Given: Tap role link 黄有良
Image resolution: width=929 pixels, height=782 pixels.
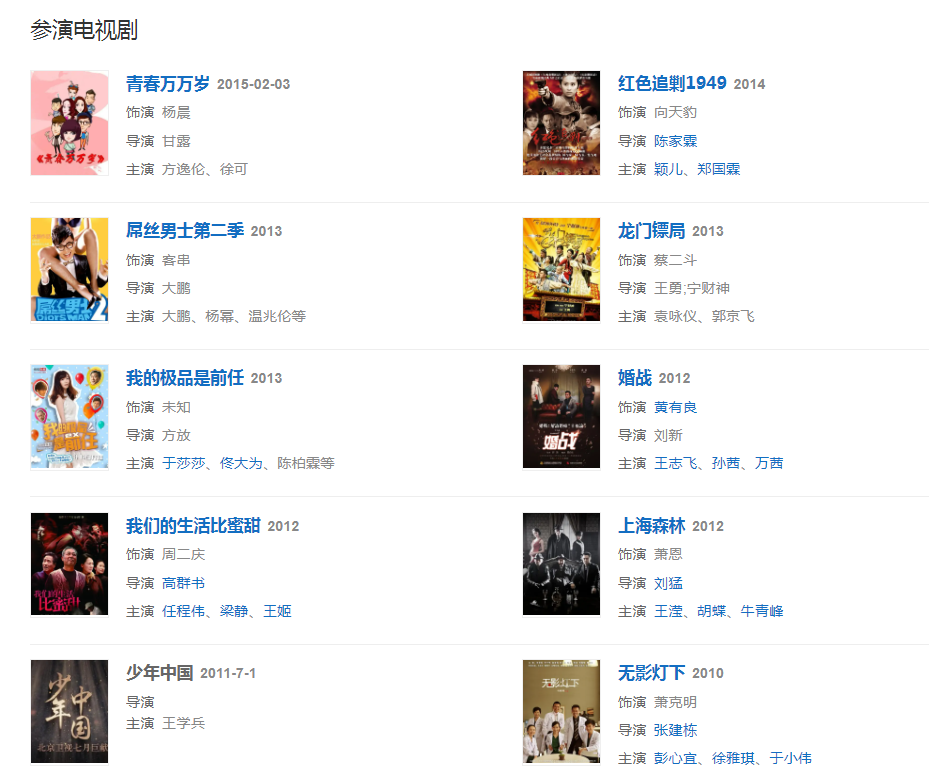Looking at the screenshot, I should (675, 407).
